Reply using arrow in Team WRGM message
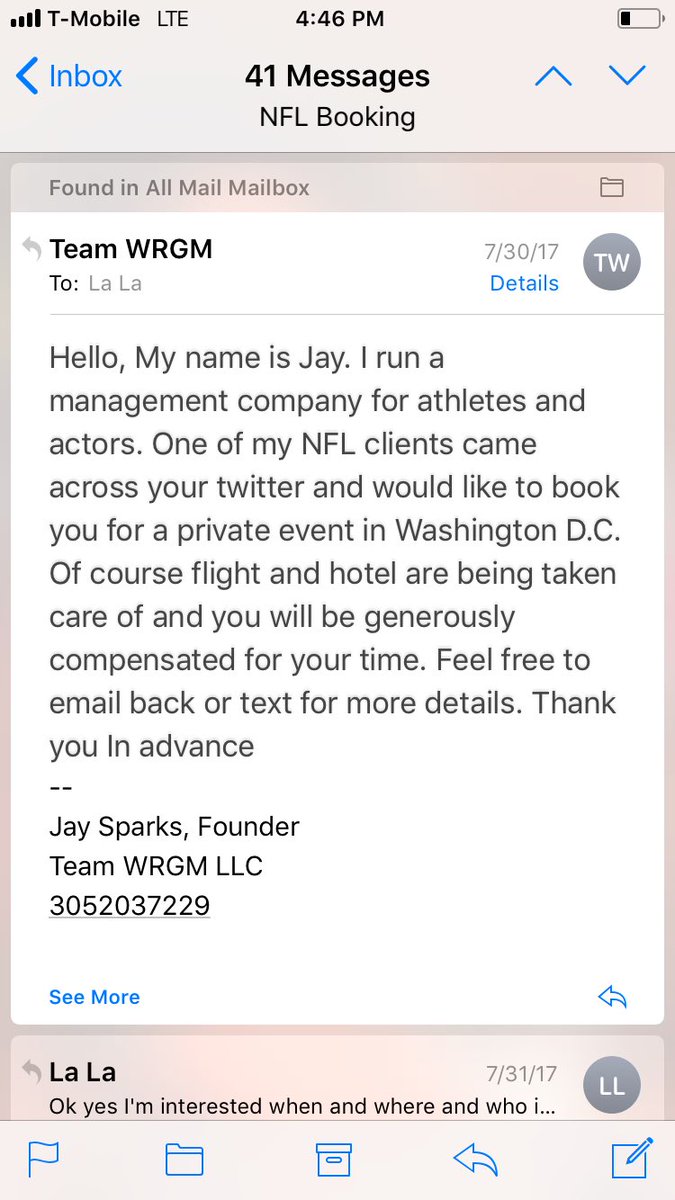675x1200 pixels. (x=611, y=996)
